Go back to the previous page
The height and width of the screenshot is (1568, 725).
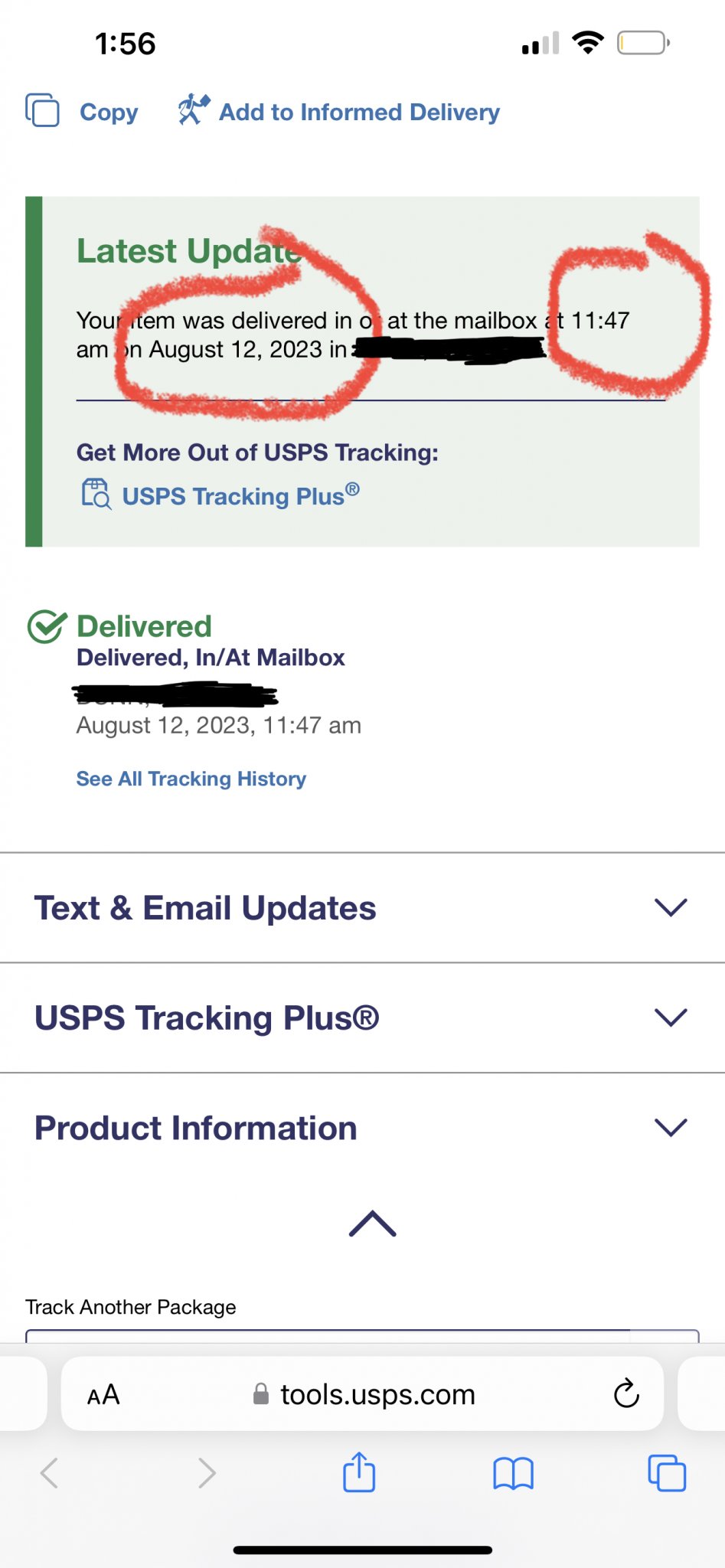coord(50,1472)
